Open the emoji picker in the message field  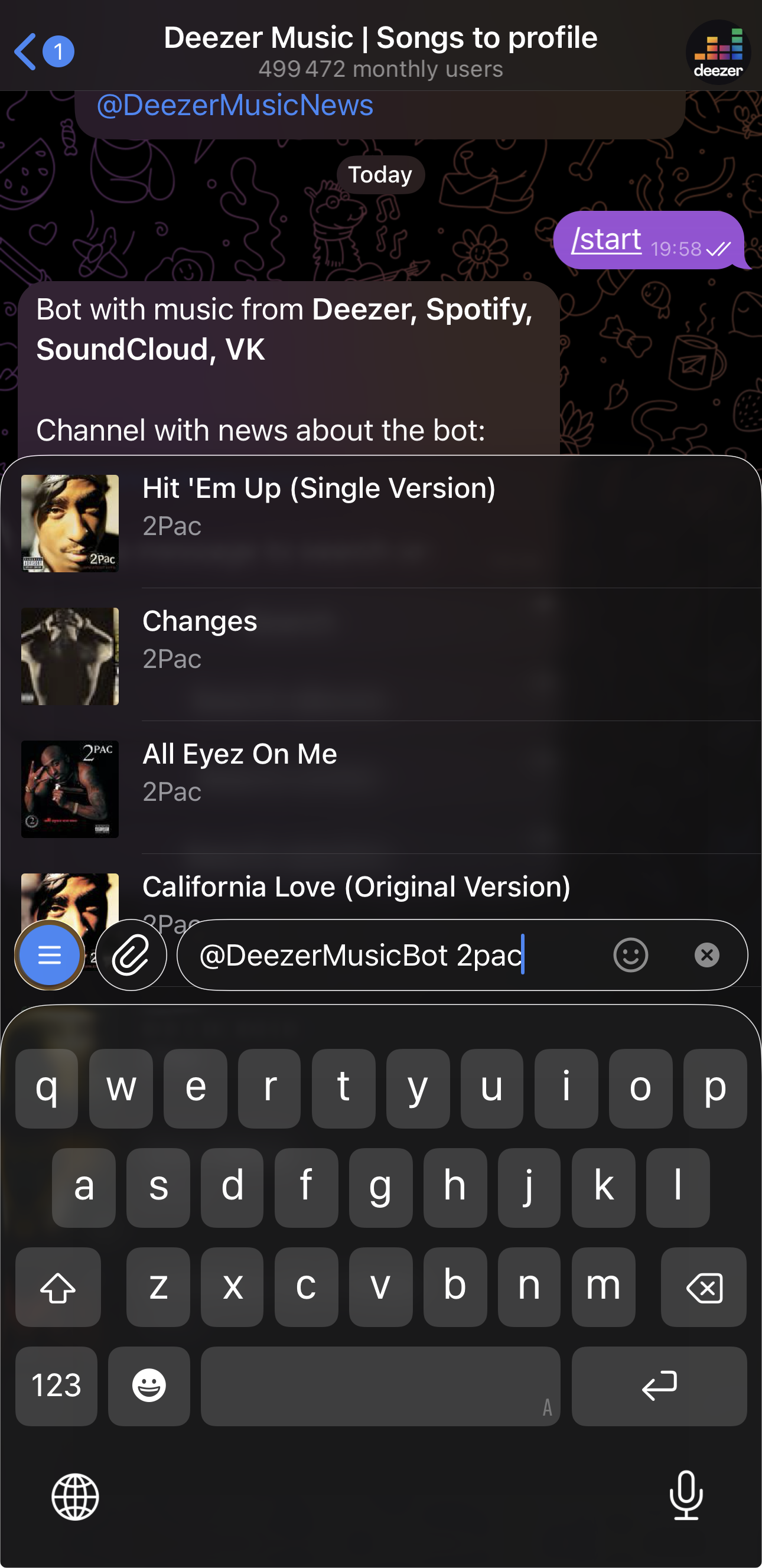630,954
